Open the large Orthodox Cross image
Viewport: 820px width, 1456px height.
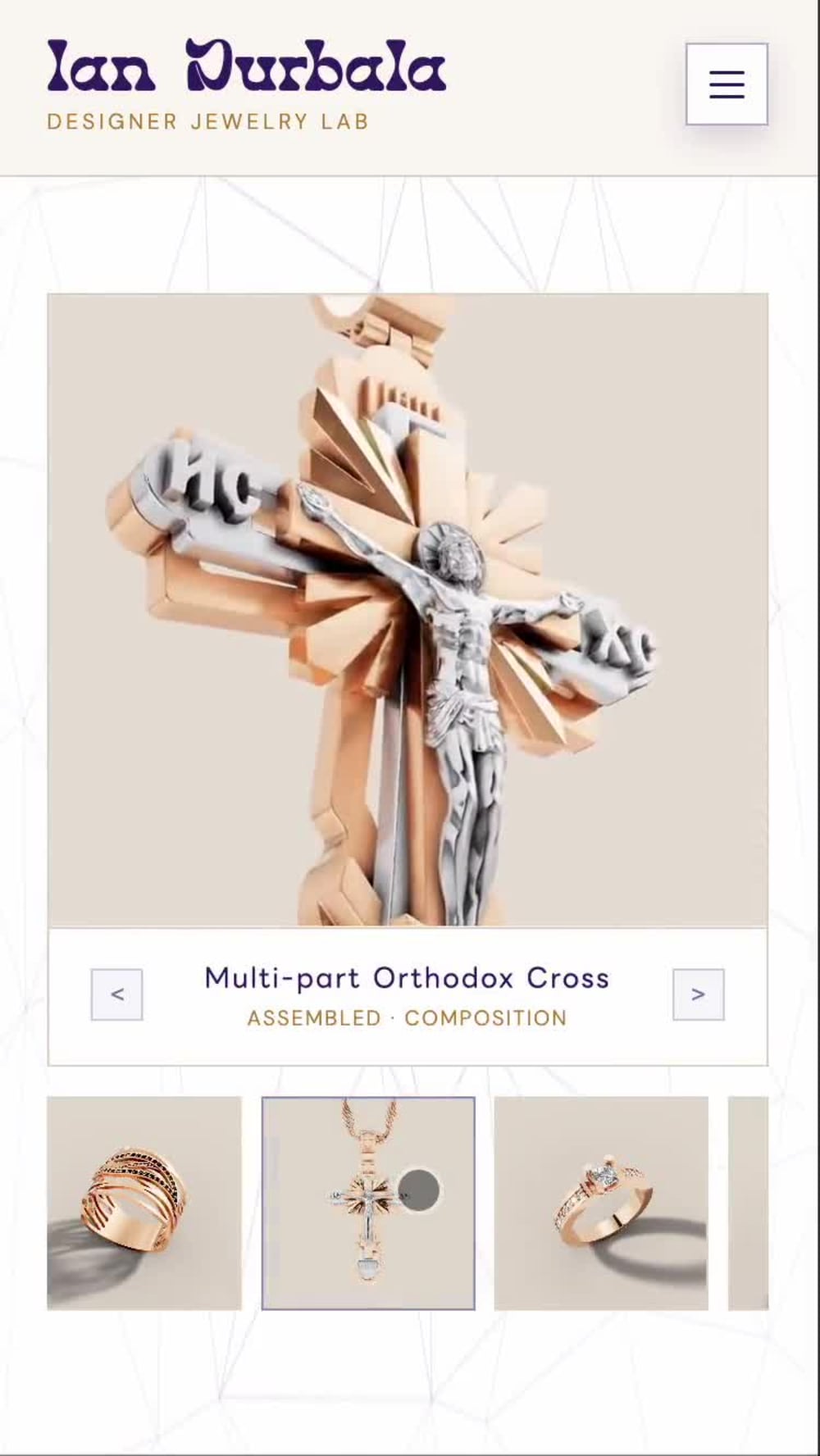point(408,610)
